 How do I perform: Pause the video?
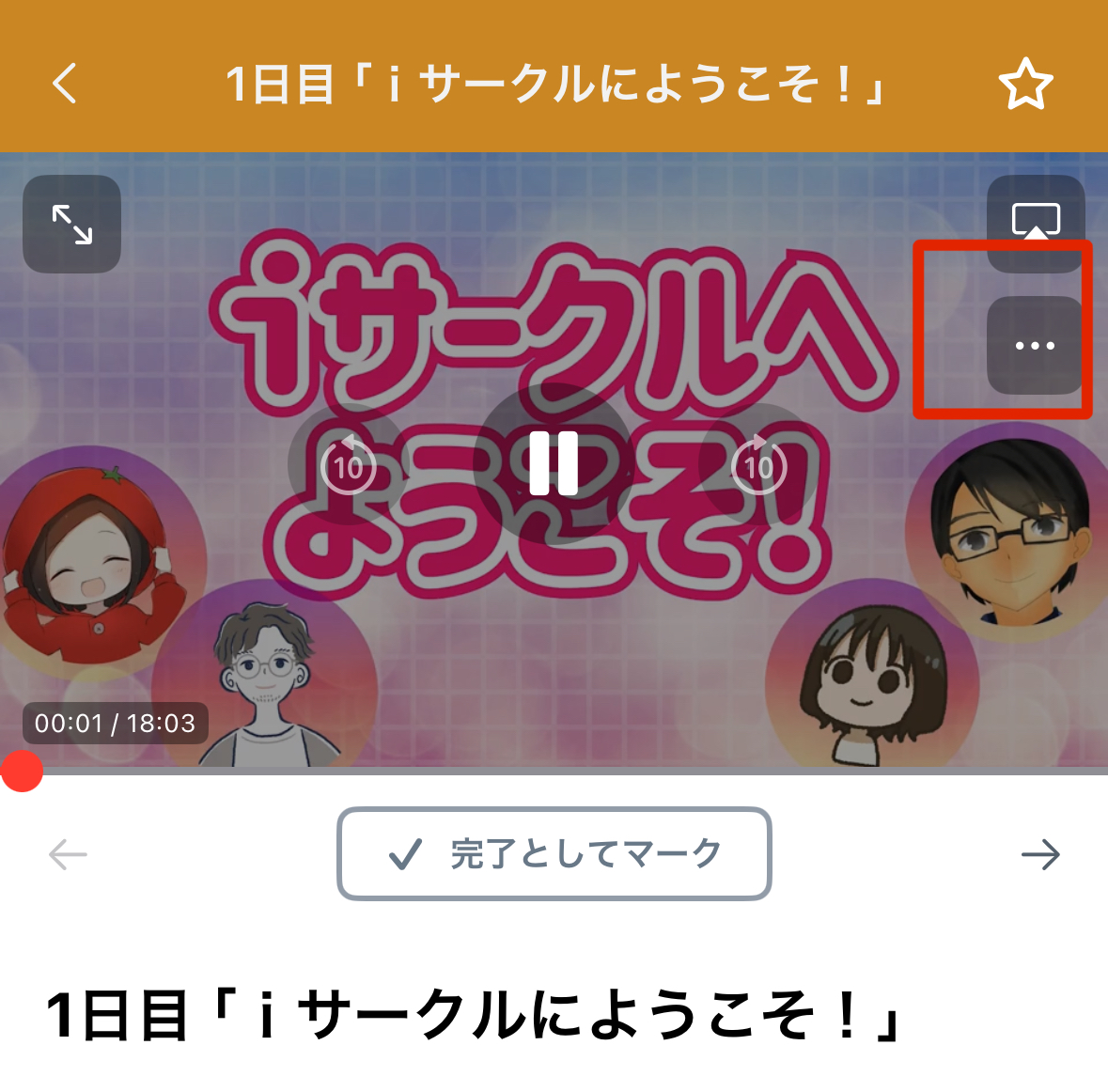click(x=554, y=463)
